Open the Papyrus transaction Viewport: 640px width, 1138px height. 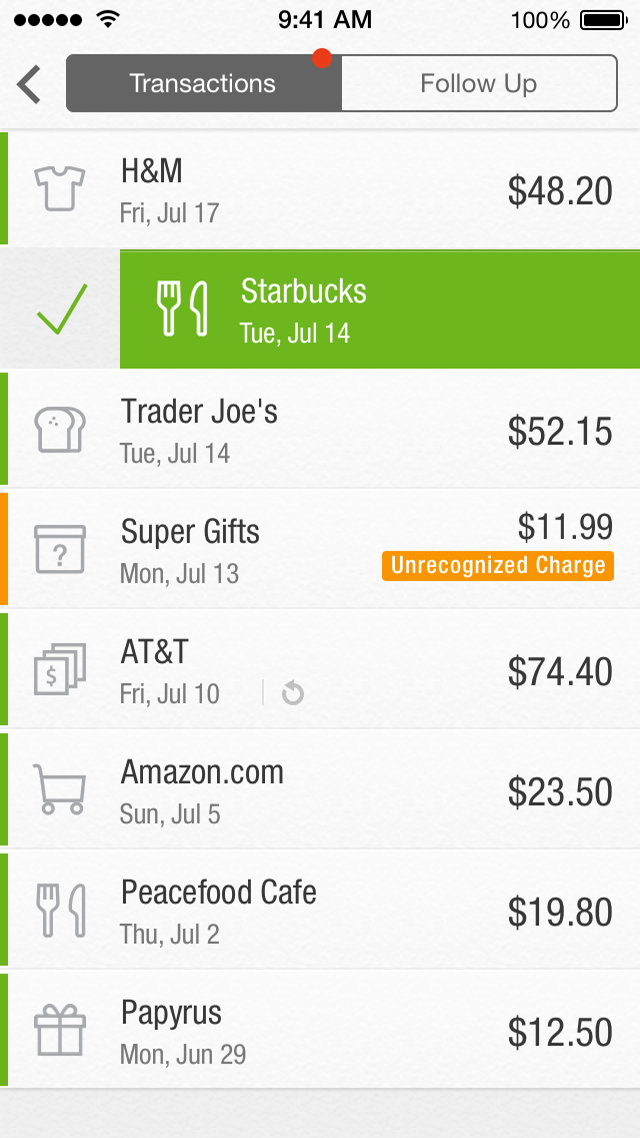click(x=320, y=1031)
